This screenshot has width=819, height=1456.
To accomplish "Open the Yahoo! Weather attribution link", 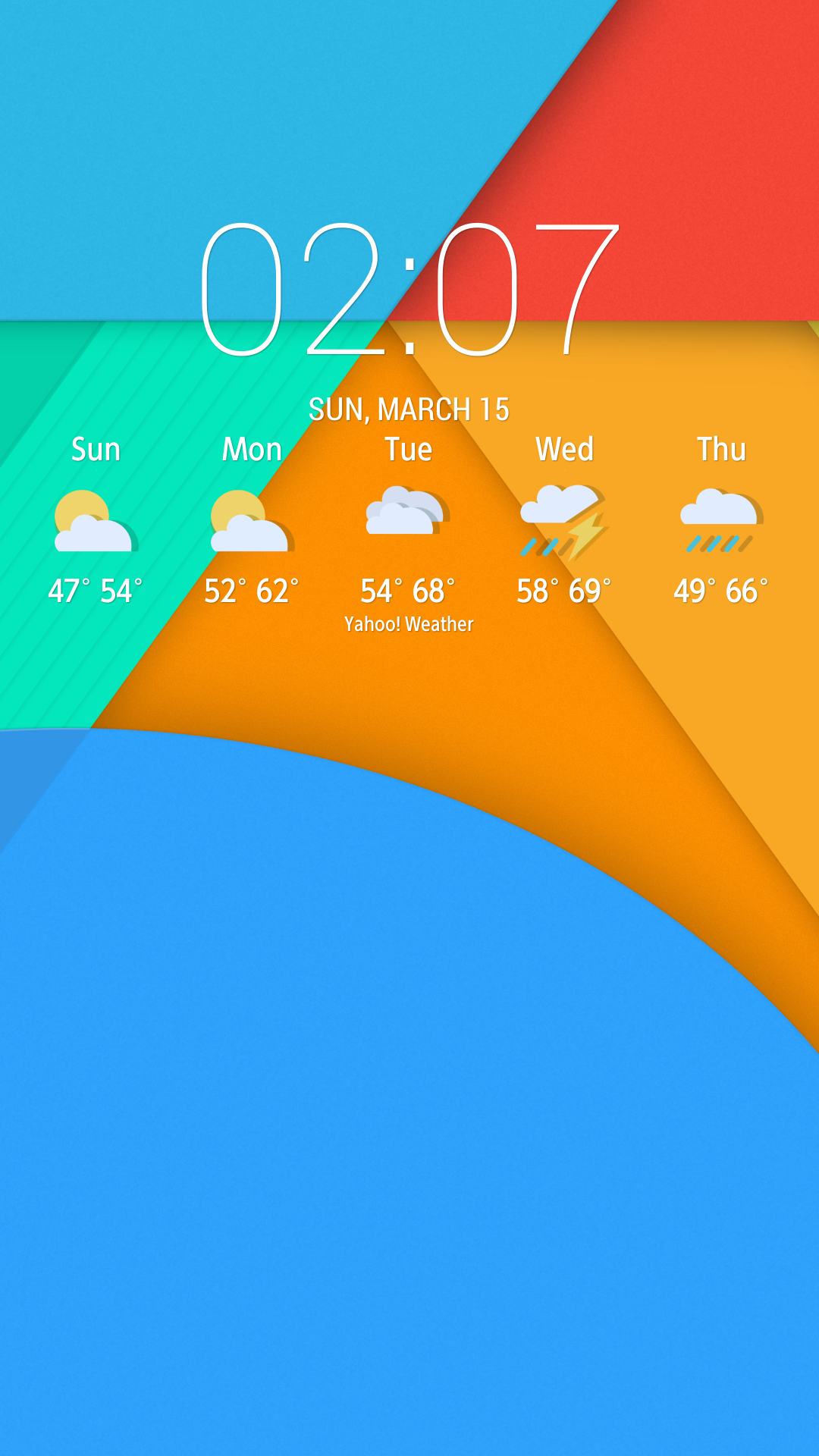I will (408, 625).
